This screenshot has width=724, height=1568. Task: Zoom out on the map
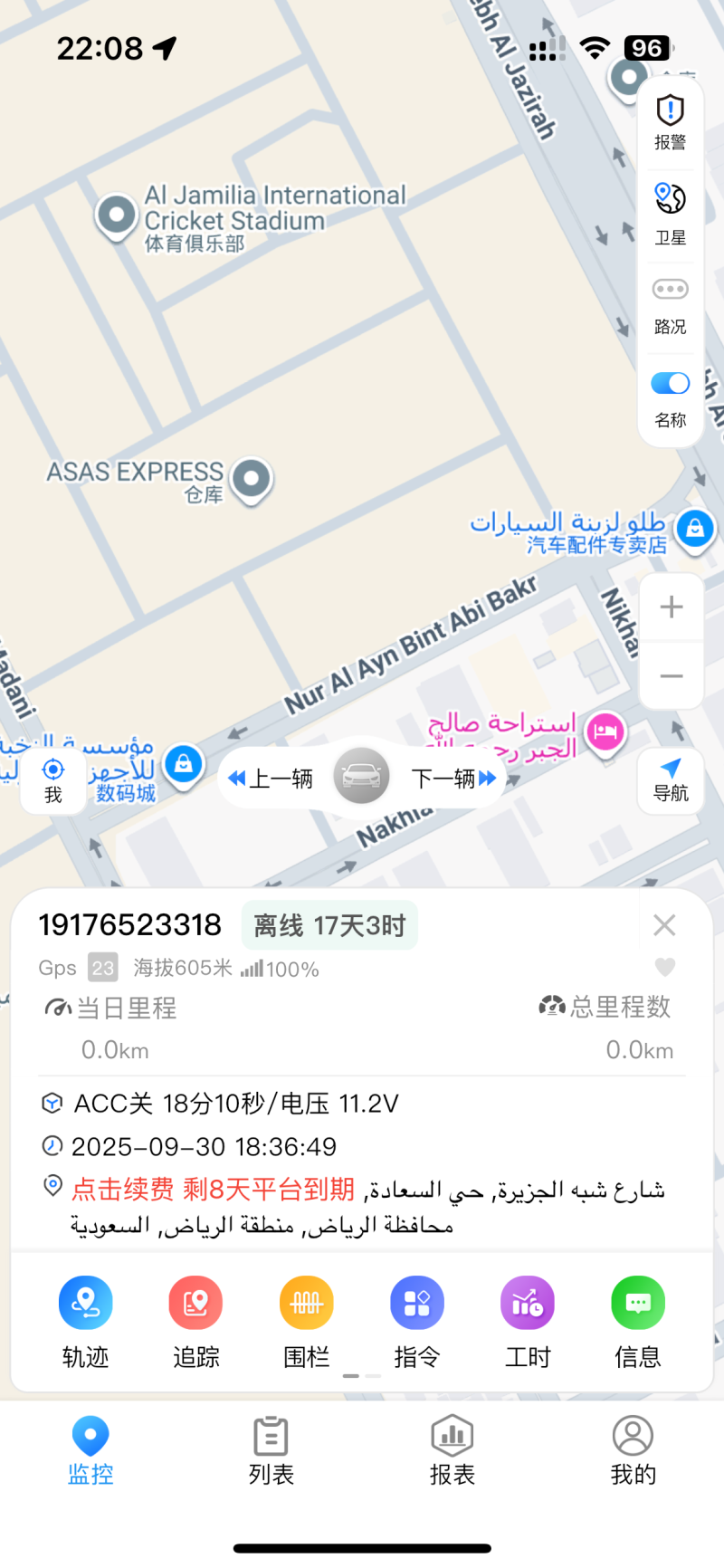point(671,676)
